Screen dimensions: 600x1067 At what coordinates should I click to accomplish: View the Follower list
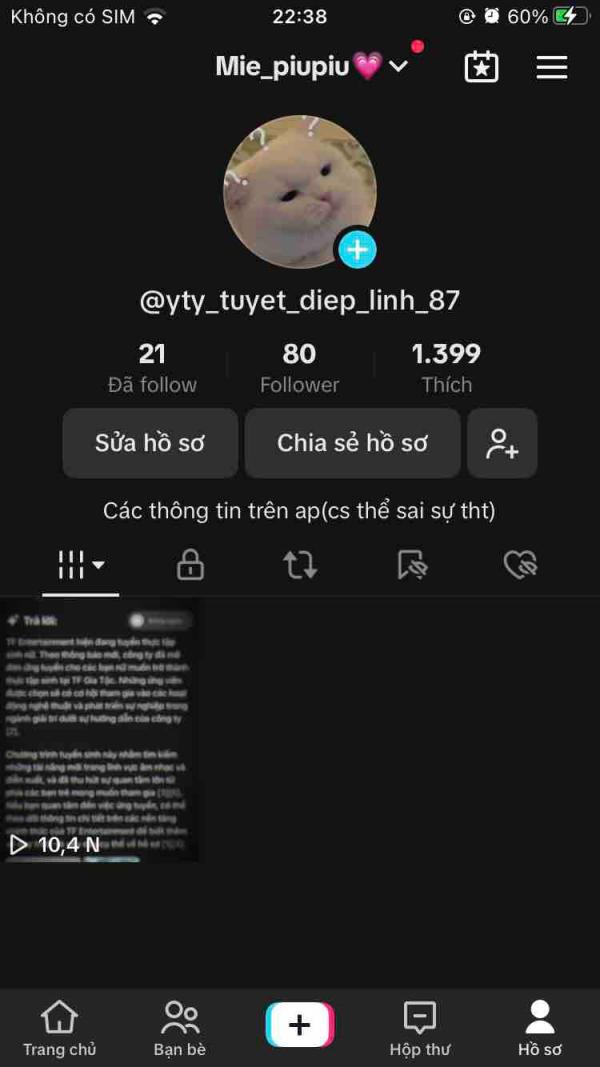[x=299, y=367]
